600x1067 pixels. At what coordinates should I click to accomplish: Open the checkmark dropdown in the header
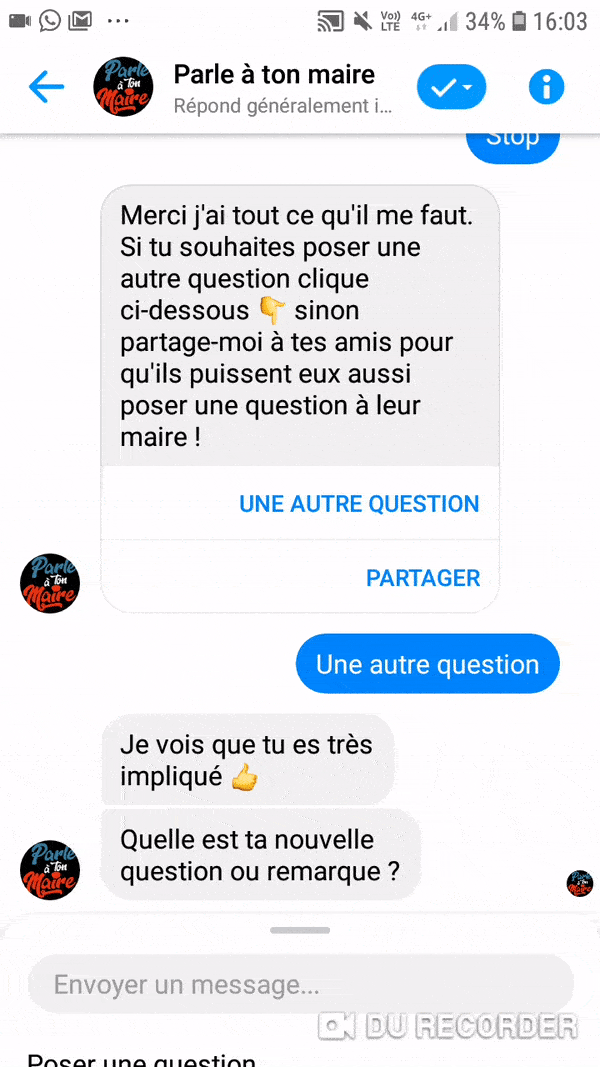(451, 88)
